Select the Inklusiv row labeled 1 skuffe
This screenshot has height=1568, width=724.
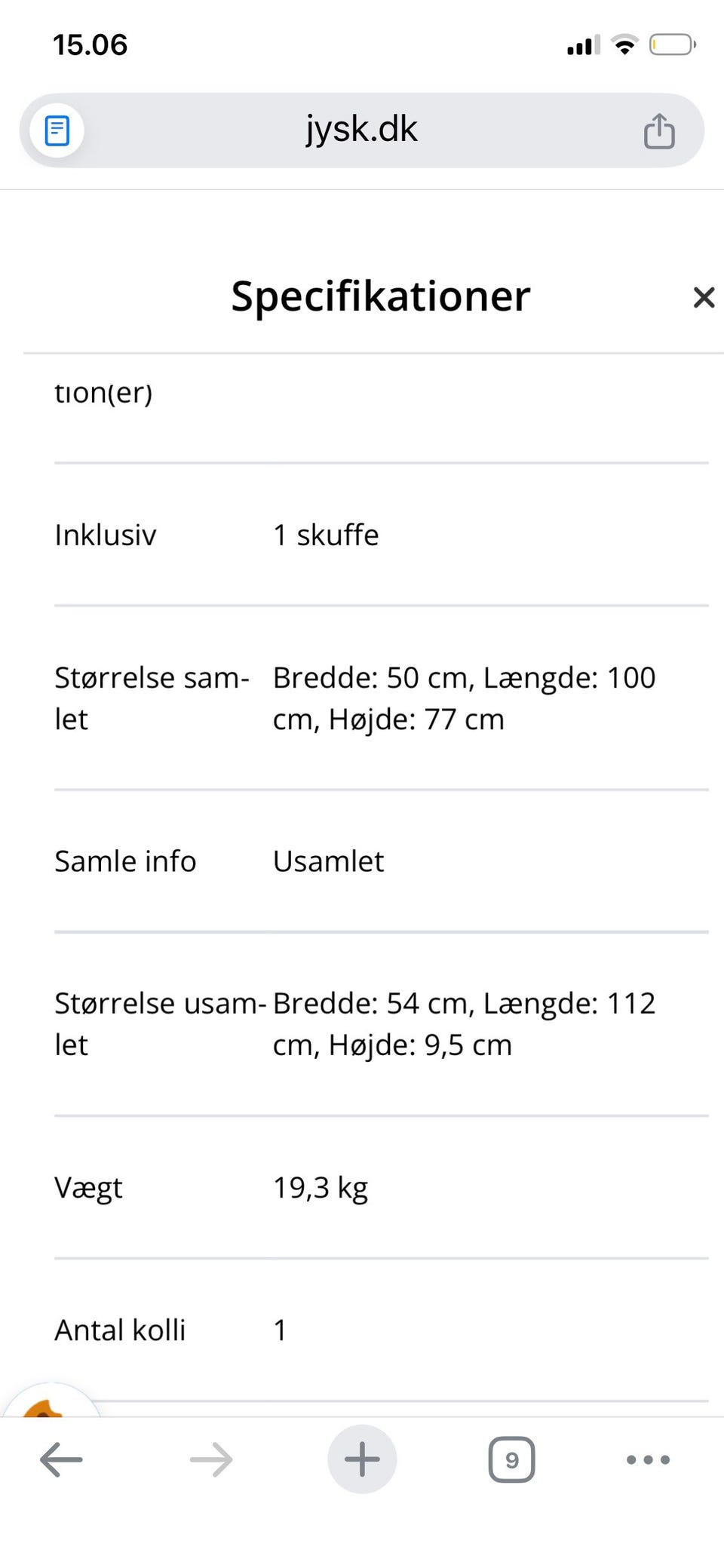(x=327, y=535)
